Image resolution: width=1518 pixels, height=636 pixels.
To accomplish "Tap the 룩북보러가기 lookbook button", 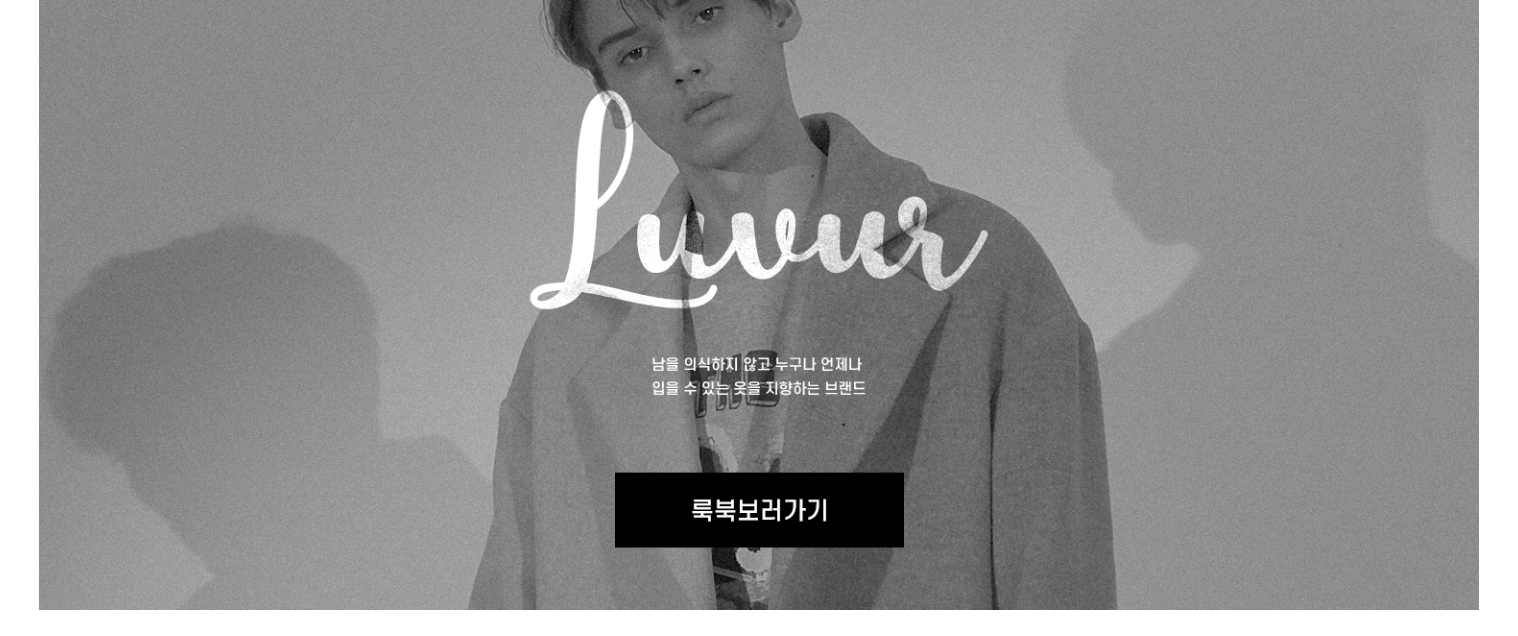I will click(759, 510).
